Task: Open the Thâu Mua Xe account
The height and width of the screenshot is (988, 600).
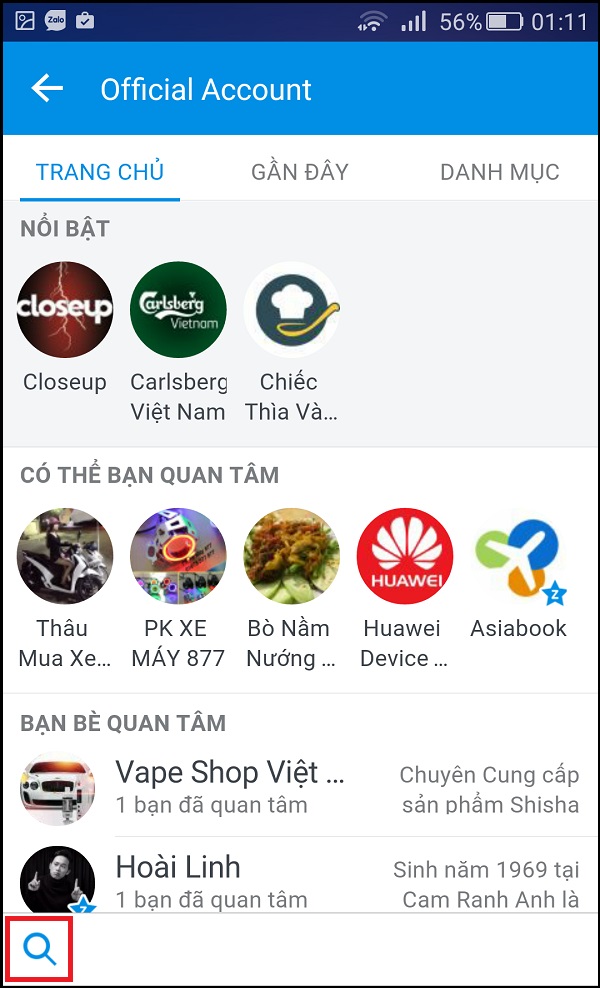Action: (65, 556)
